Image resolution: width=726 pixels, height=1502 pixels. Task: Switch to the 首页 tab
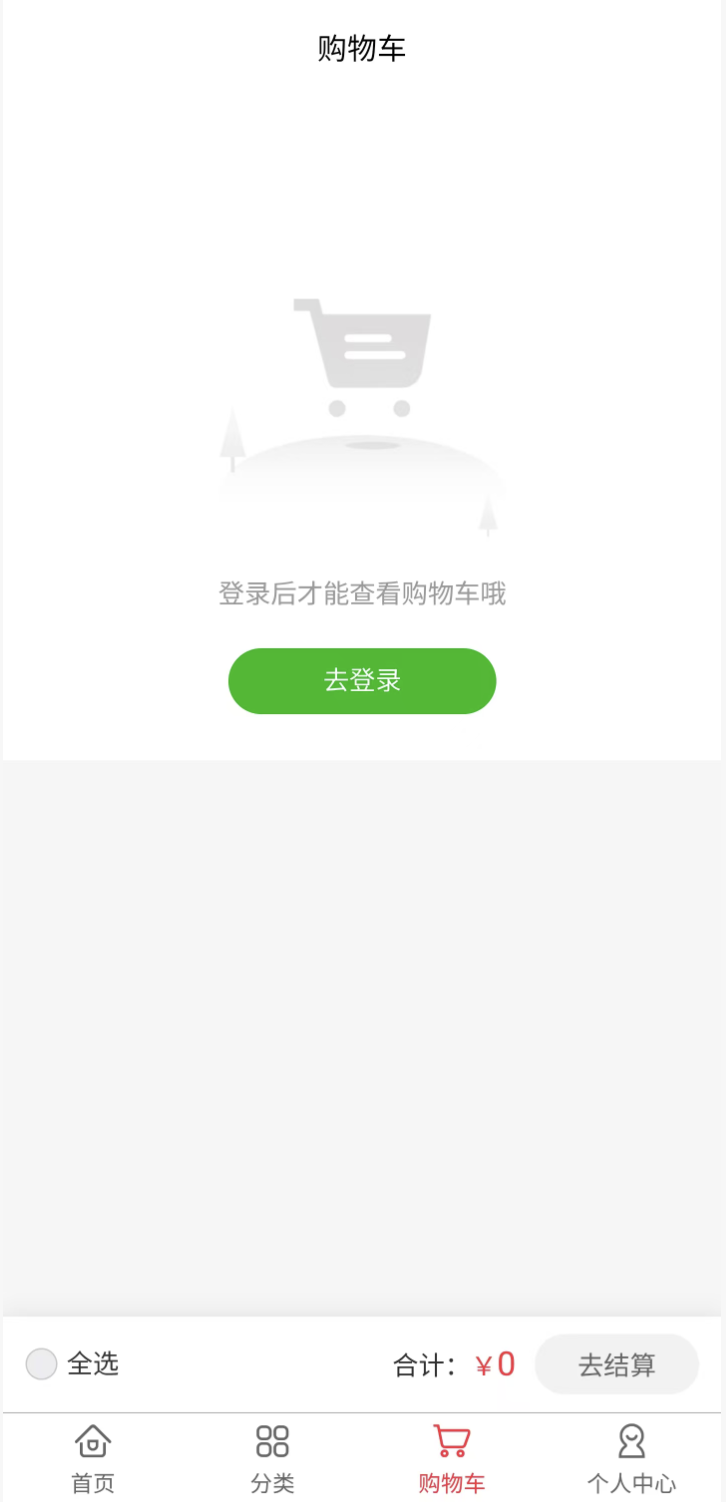[x=91, y=1458]
